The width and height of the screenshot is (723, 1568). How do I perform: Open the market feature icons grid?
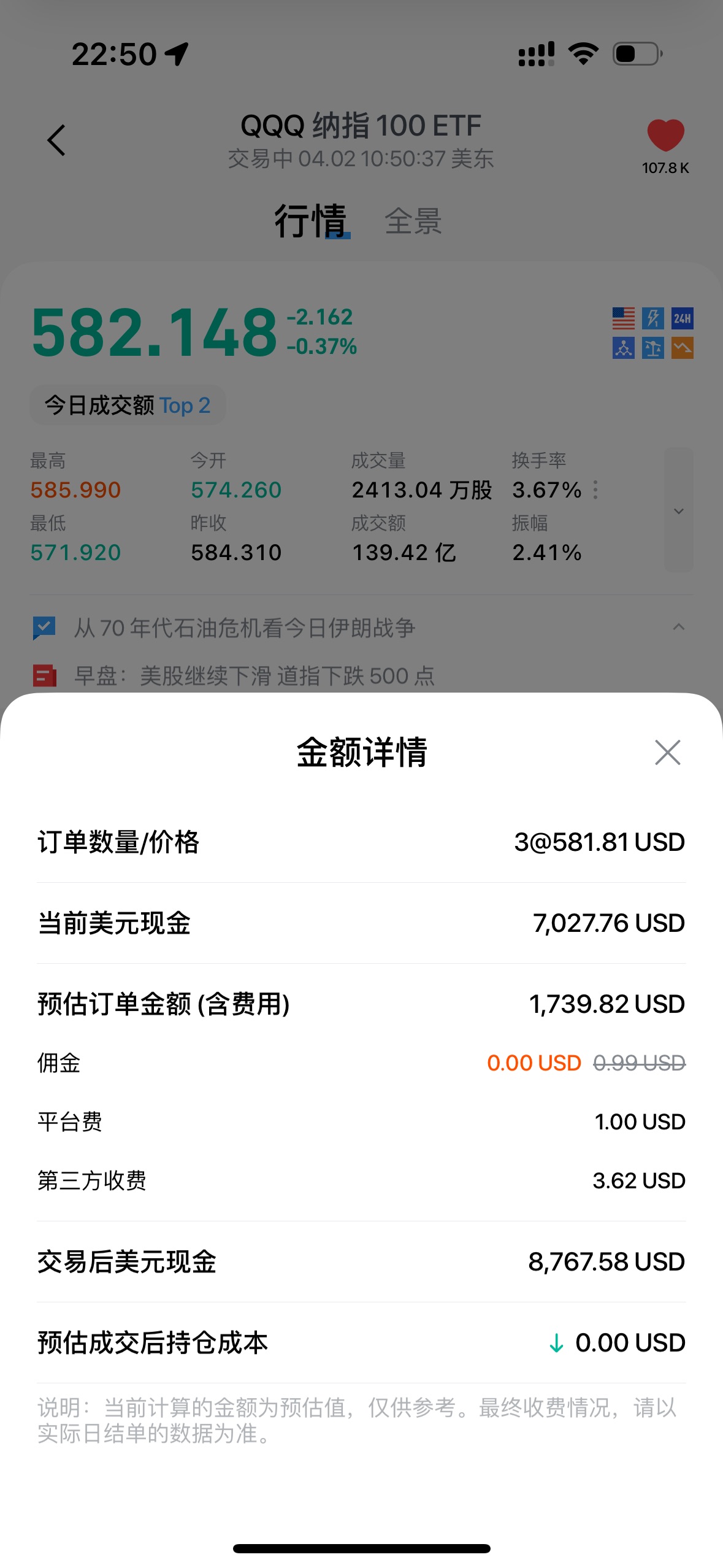coord(652,333)
